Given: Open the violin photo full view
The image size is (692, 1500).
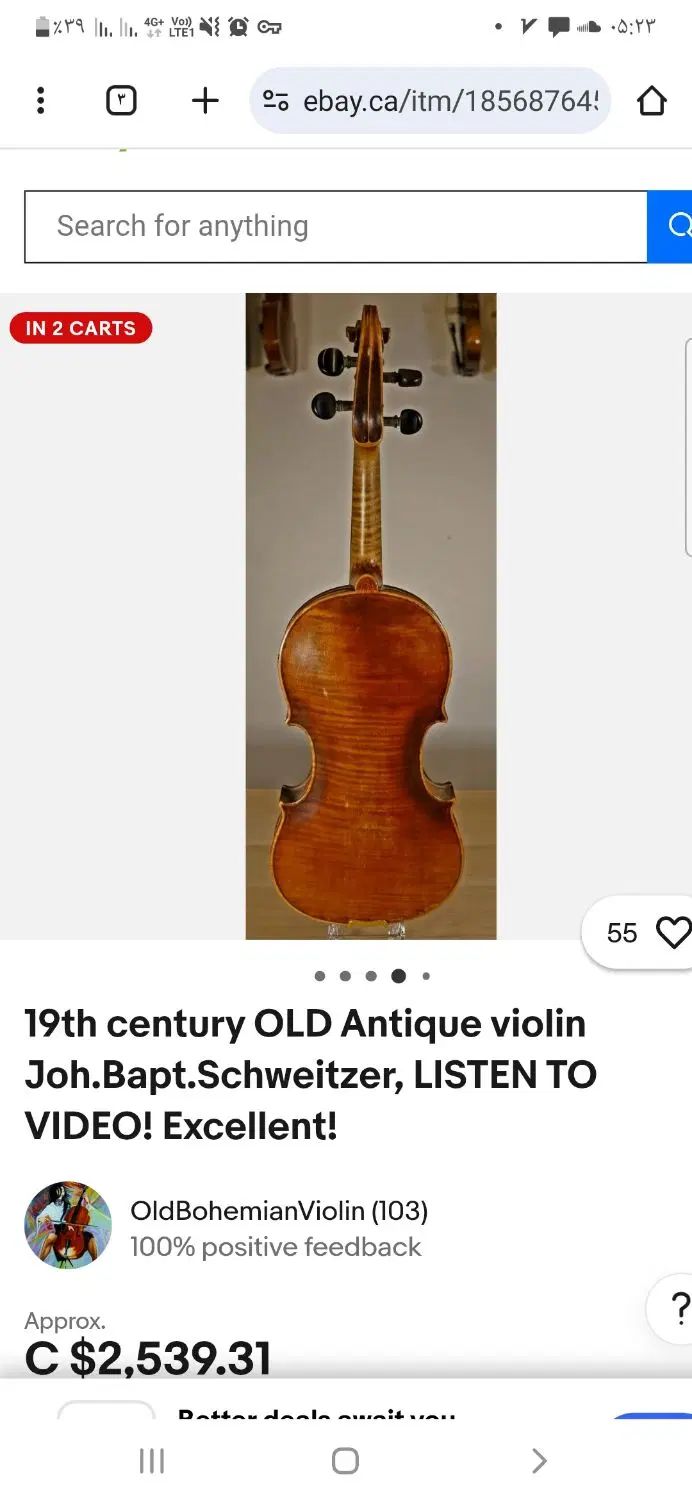Looking at the screenshot, I should point(371,615).
